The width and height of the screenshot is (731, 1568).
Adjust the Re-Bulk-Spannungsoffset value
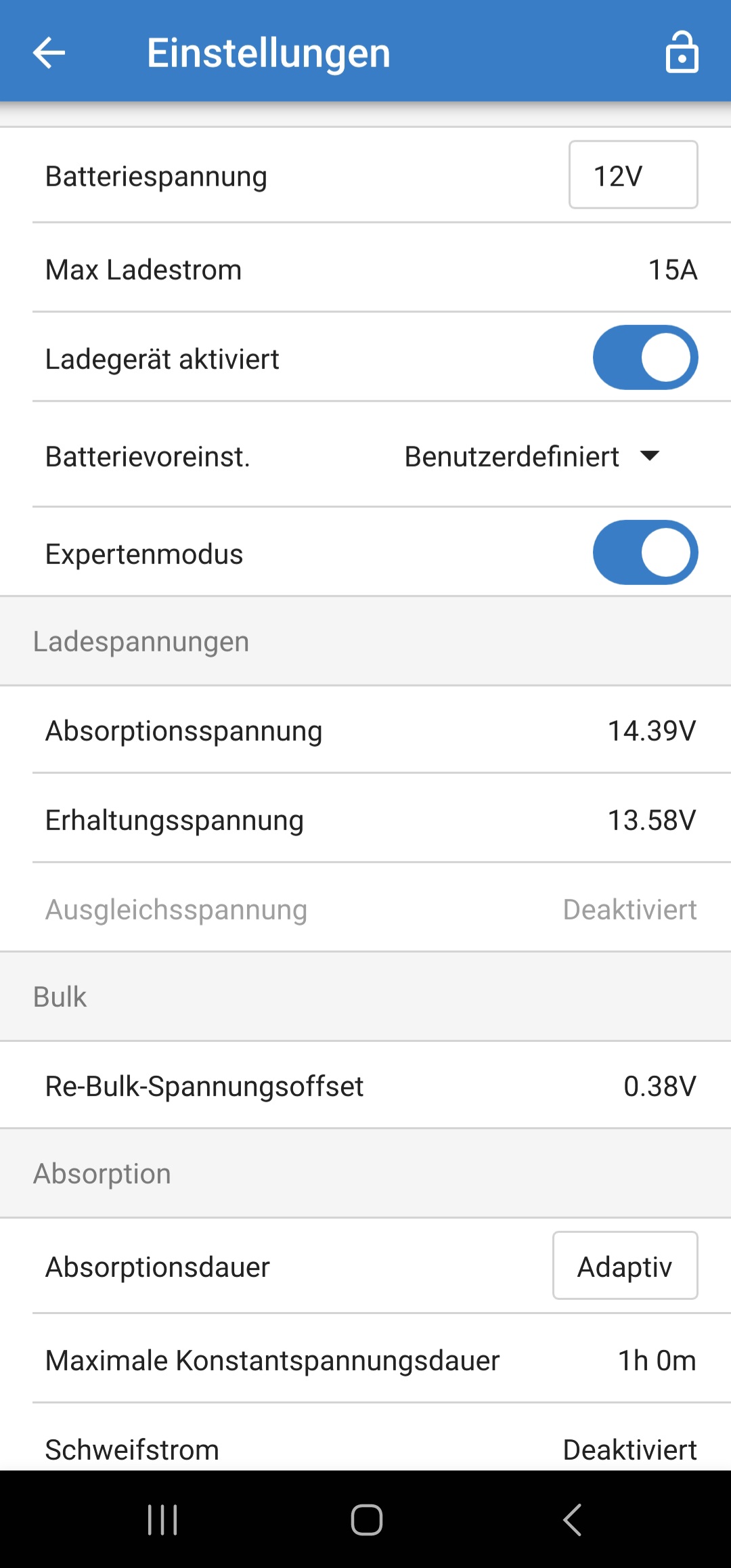(x=365, y=1085)
